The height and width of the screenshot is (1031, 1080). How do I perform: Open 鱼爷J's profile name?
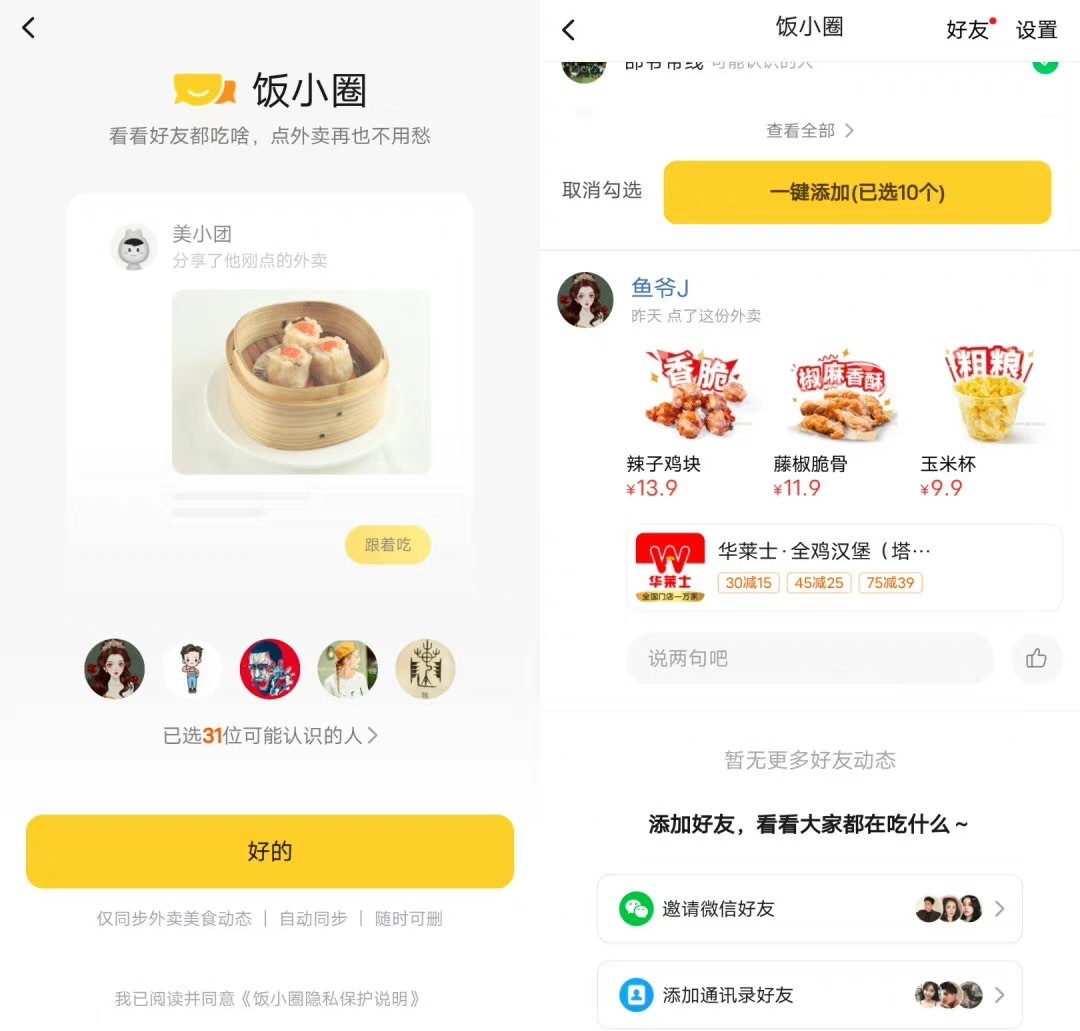[x=660, y=289]
